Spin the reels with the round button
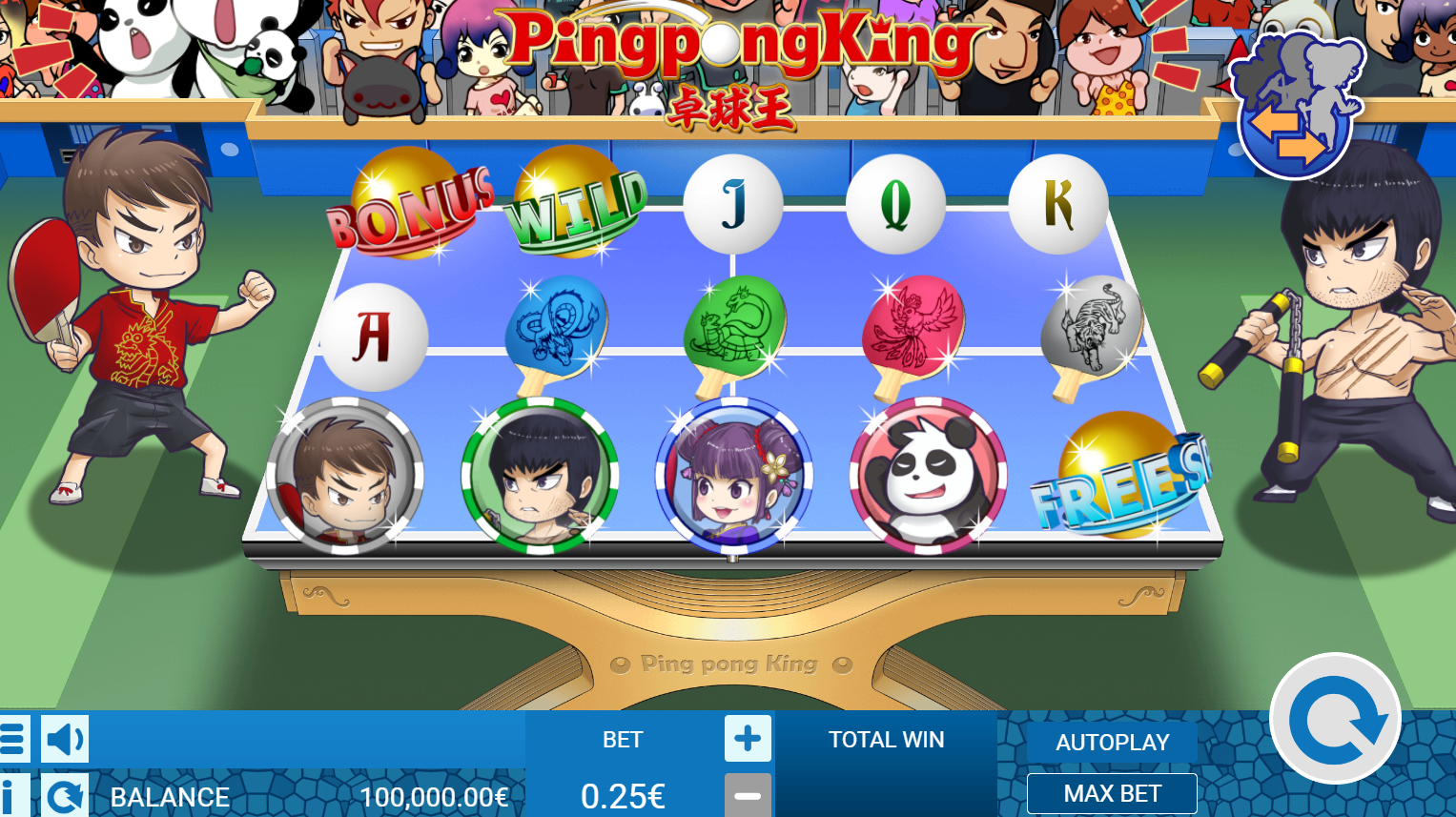This screenshot has width=1456, height=817. click(1335, 719)
